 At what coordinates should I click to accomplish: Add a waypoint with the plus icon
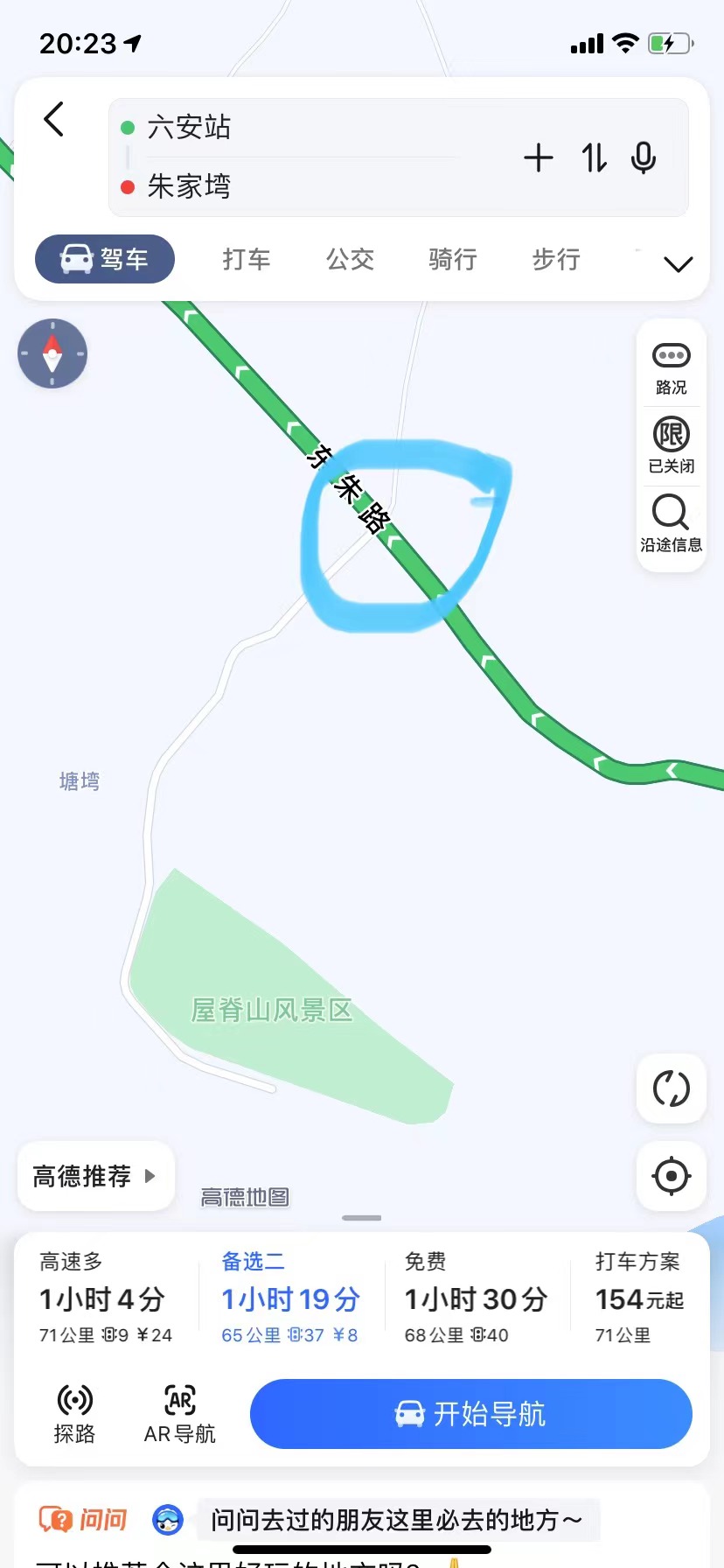pos(539,158)
